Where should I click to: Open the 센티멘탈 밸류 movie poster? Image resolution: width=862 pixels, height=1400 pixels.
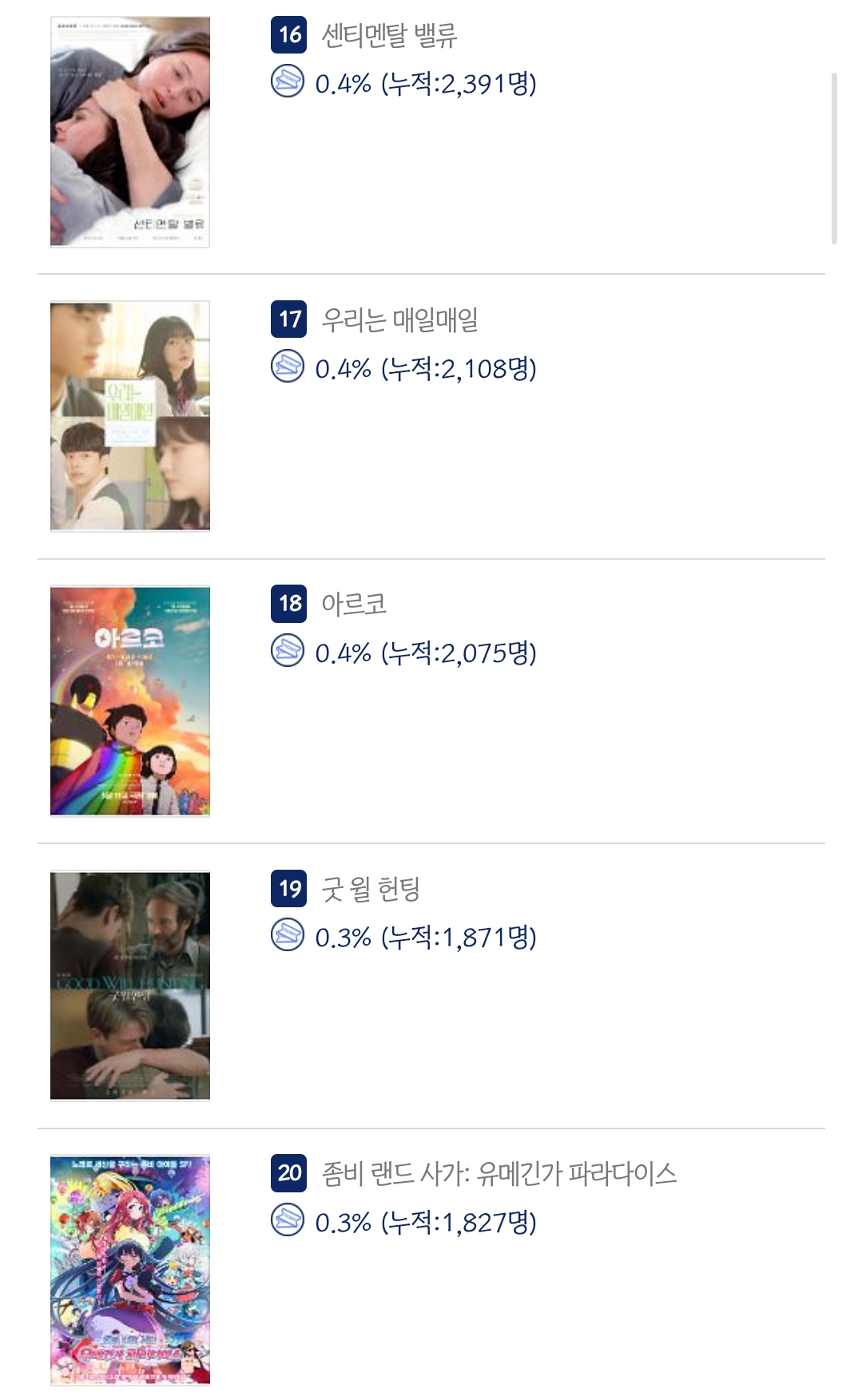tap(130, 132)
